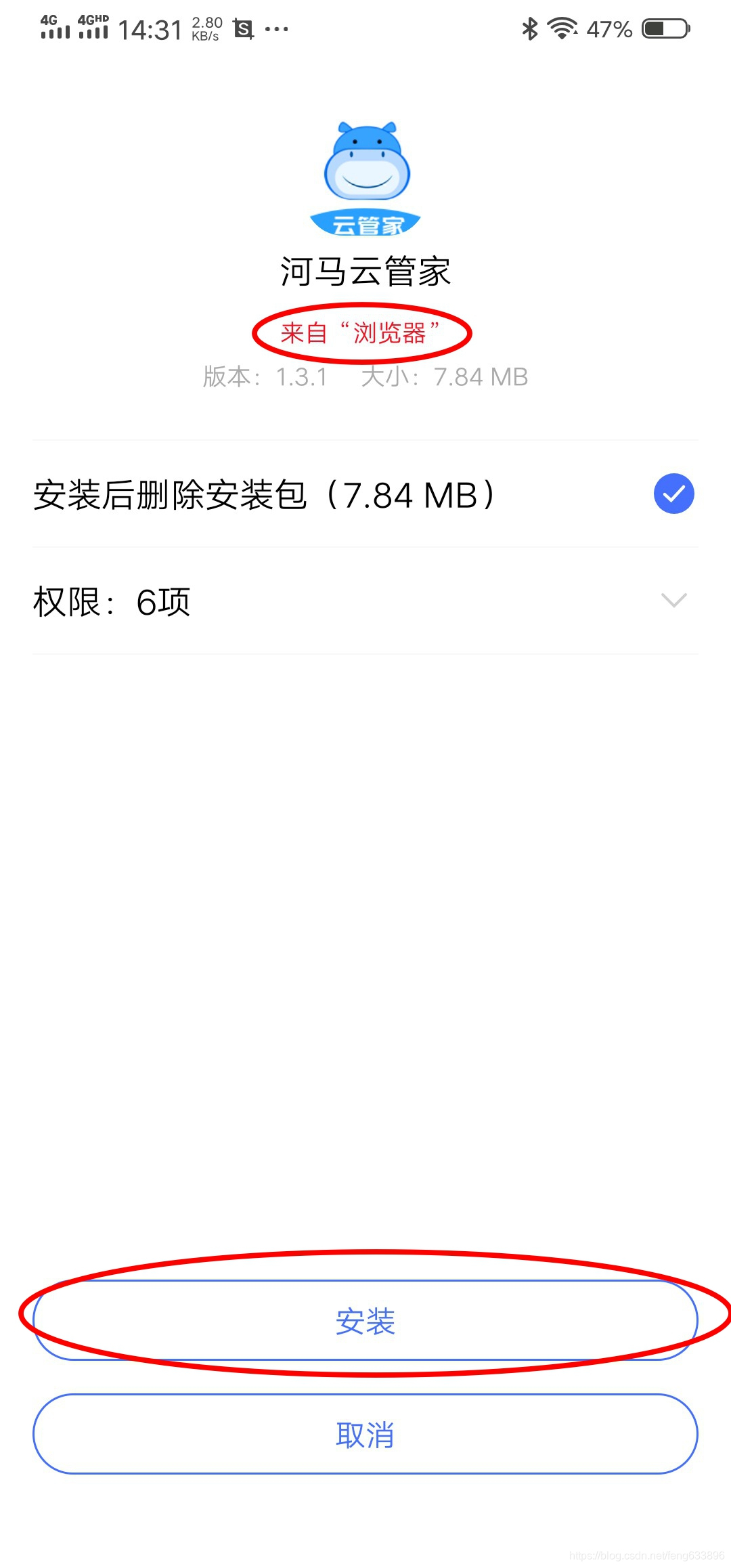This screenshot has height=1568, width=731.
Task: Tap the 安装 install button
Action: coord(365,1320)
